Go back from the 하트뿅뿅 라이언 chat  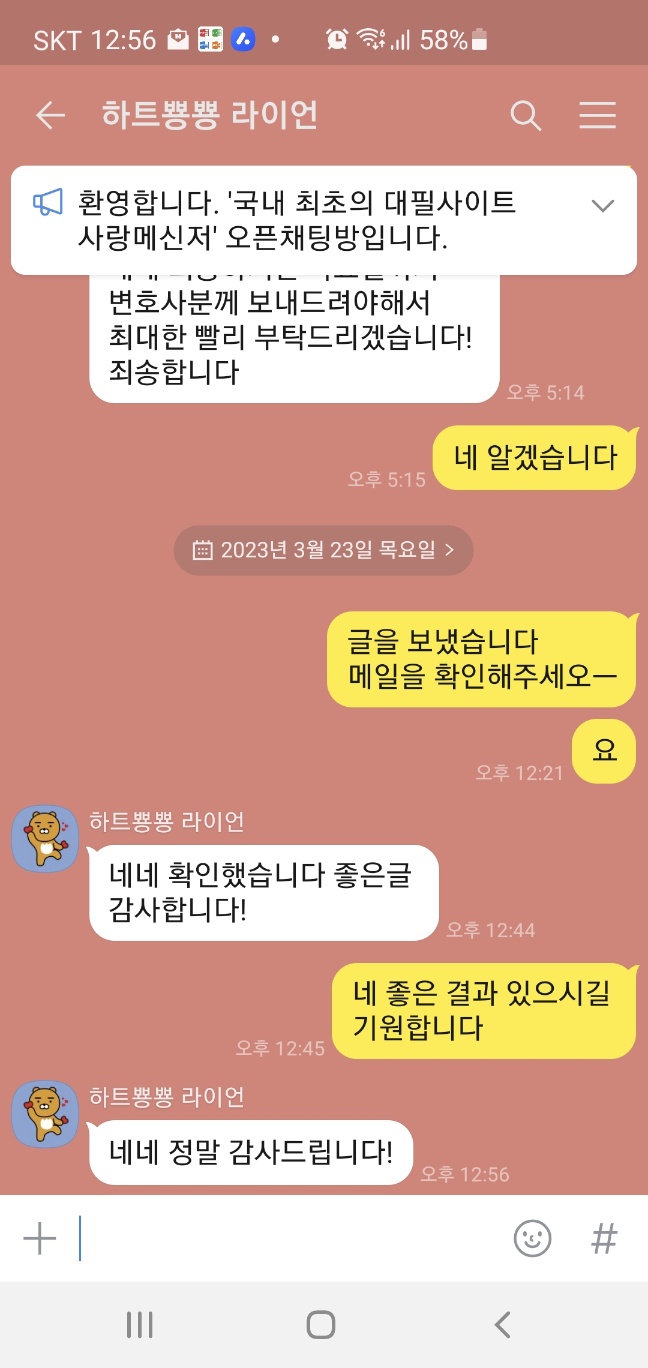click(x=50, y=116)
